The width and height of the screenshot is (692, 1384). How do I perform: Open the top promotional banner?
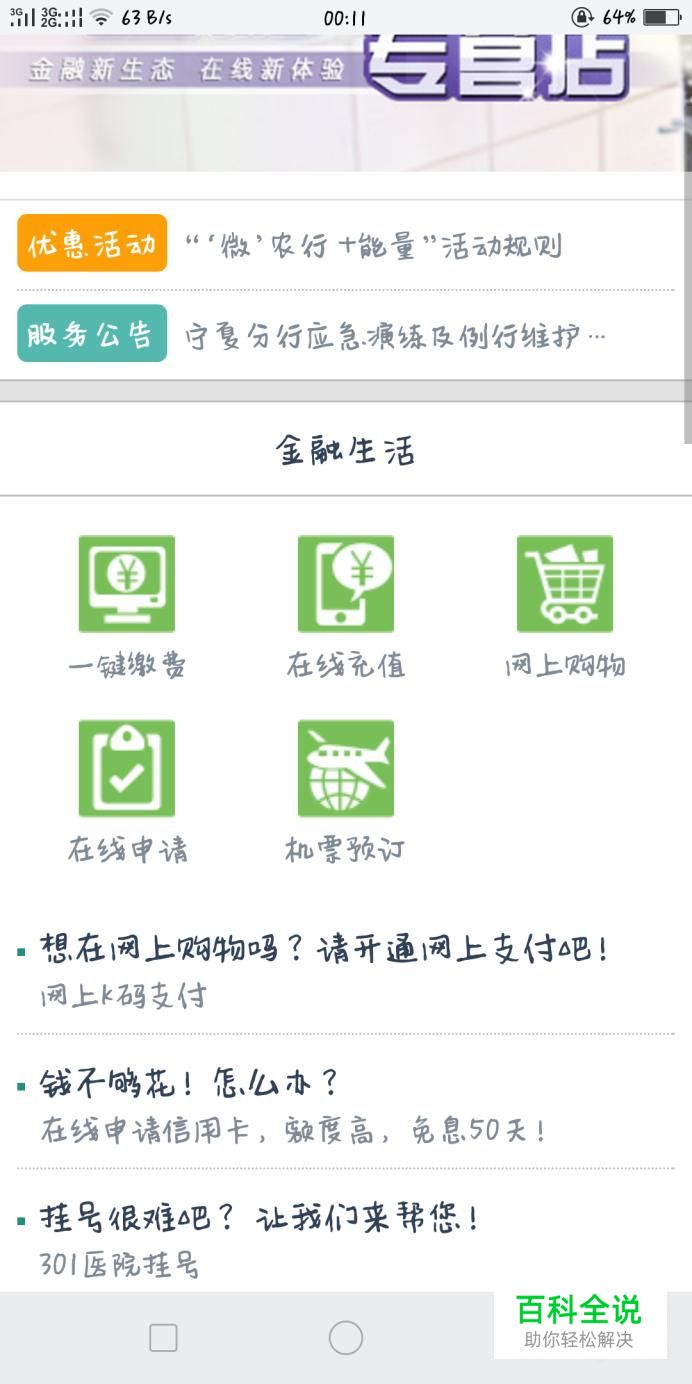pyautogui.click(x=345, y=102)
